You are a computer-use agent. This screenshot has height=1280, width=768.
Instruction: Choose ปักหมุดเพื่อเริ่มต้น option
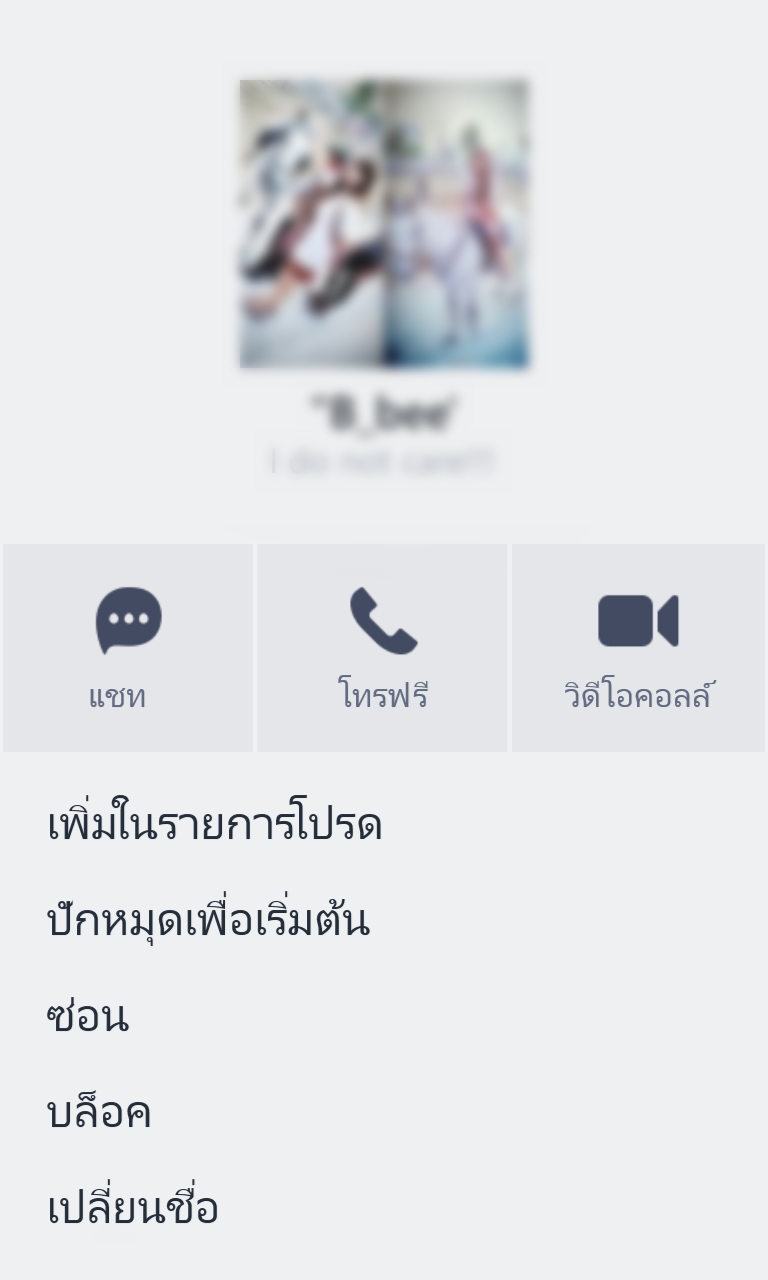tap(208, 920)
